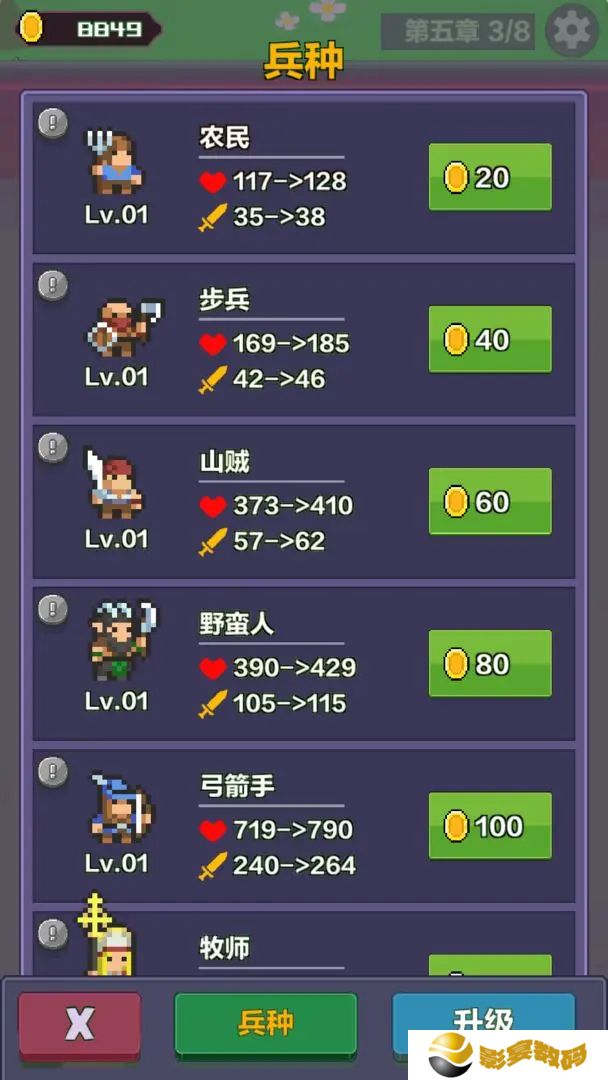Show info for 野蛮人 via exclamation icon
The image size is (608, 1080).
coord(53,610)
